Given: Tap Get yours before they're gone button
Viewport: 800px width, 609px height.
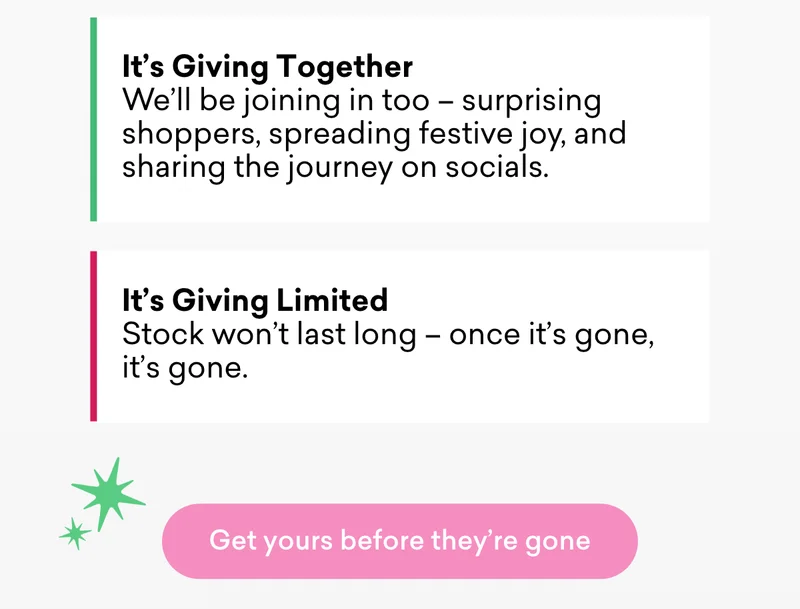Looking at the screenshot, I should coord(399,541).
